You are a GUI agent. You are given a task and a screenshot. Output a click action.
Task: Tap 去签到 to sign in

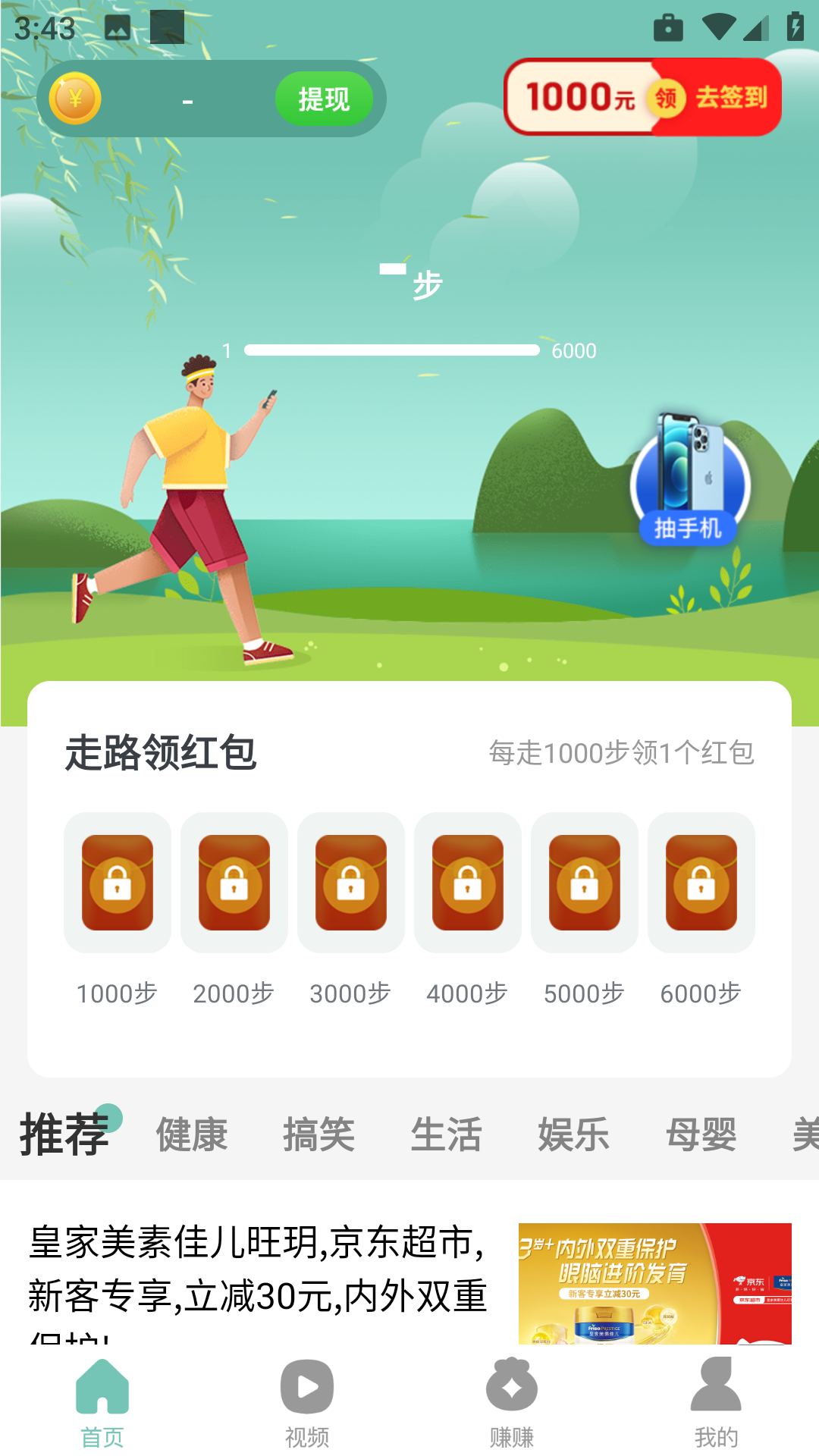coord(733,98)
